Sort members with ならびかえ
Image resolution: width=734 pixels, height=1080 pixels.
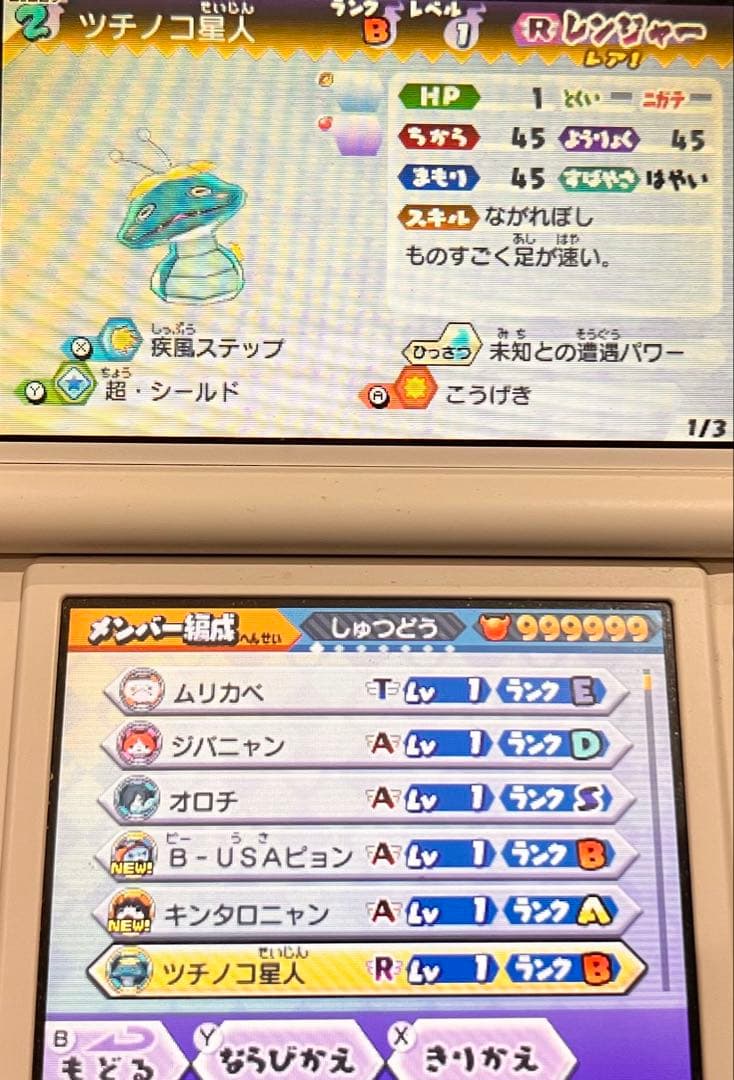(x=285, y=1055)
